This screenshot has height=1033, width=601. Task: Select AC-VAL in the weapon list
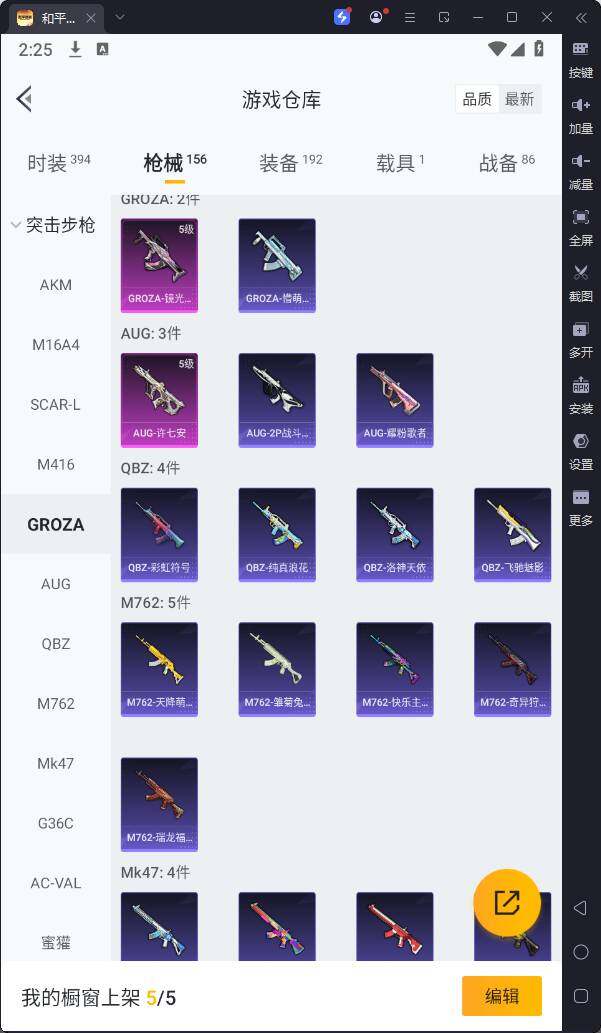(56, 883)
